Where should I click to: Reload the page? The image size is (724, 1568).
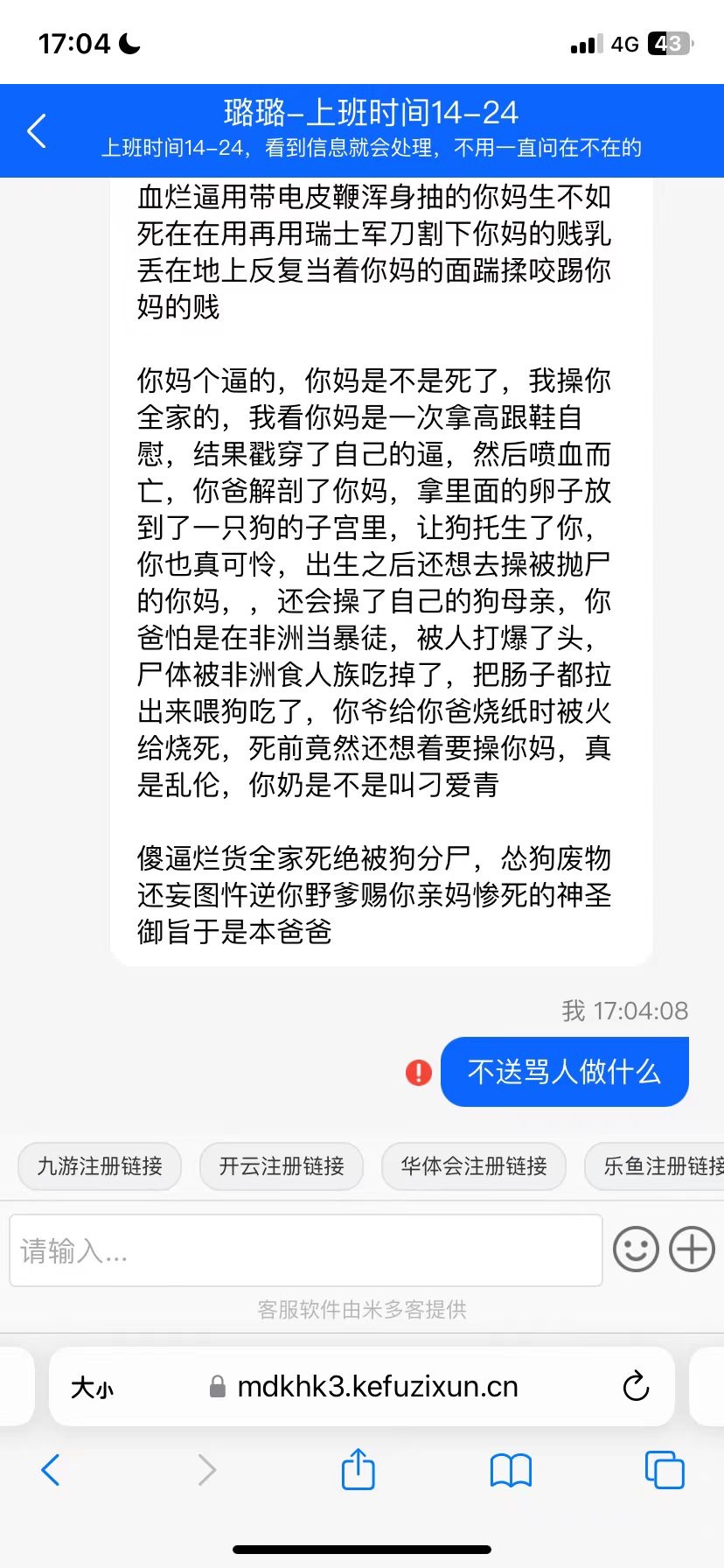click(636, 1387)
